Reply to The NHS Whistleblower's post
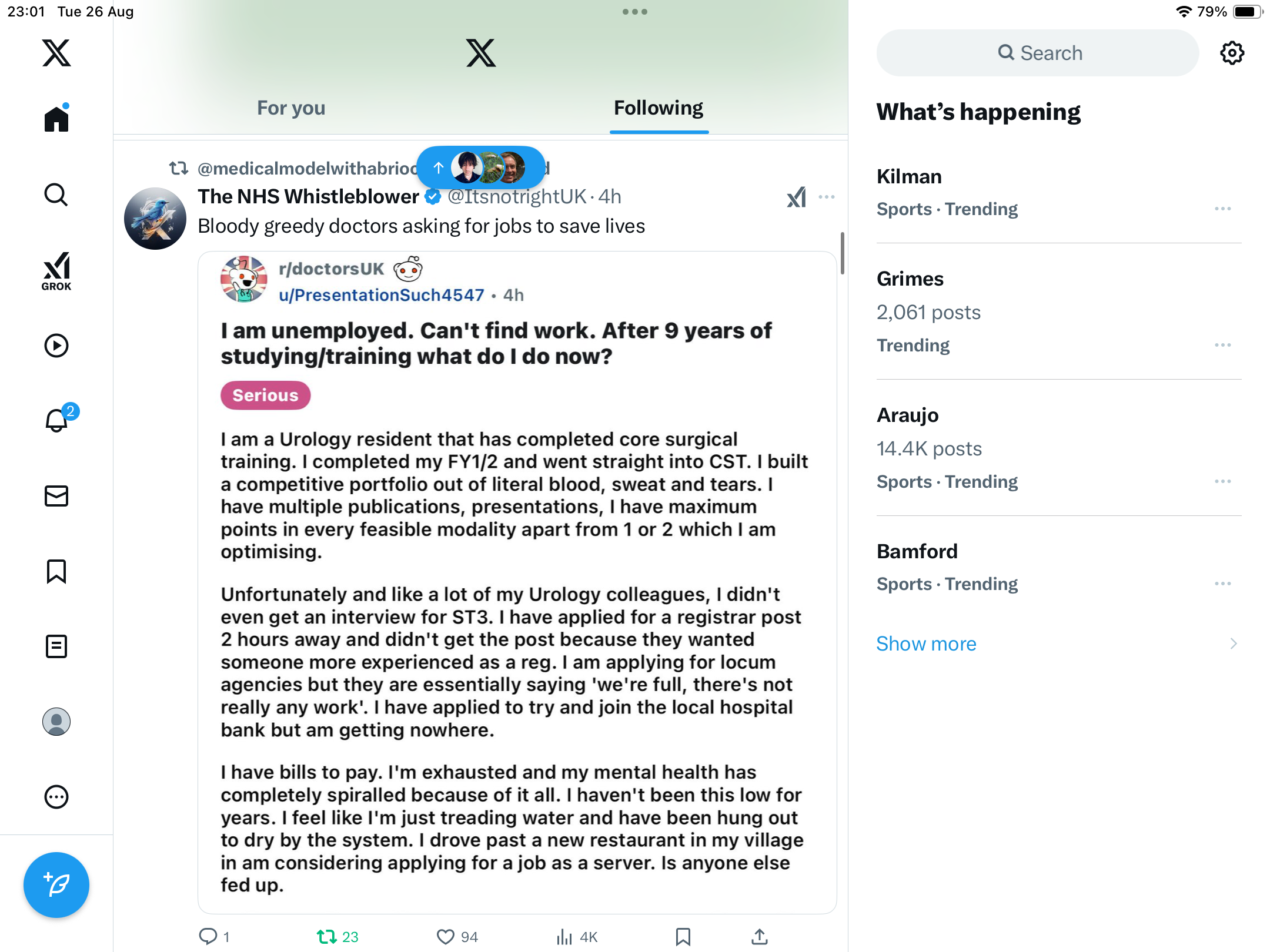 pos(208,936)
